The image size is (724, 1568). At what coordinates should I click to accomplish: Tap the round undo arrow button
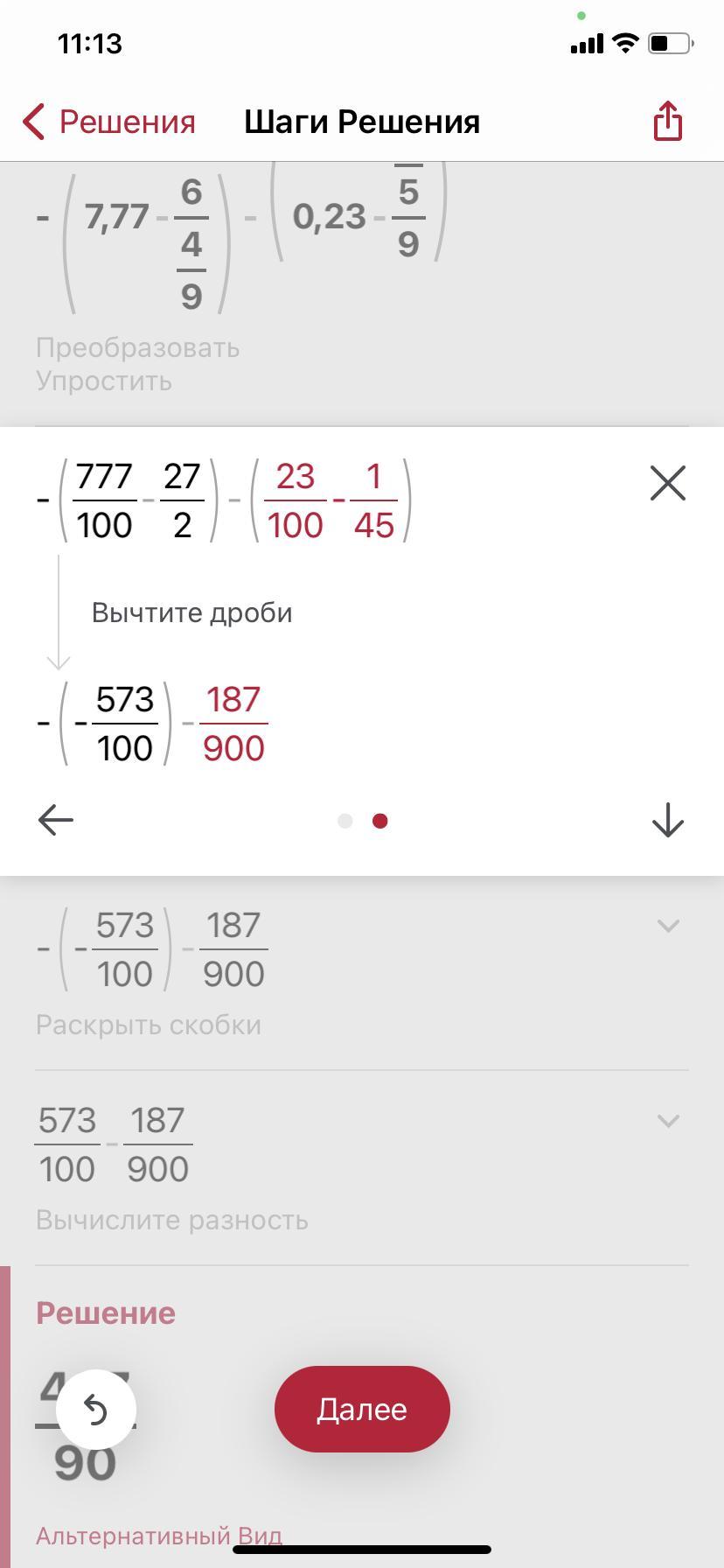coord(95,1410)
